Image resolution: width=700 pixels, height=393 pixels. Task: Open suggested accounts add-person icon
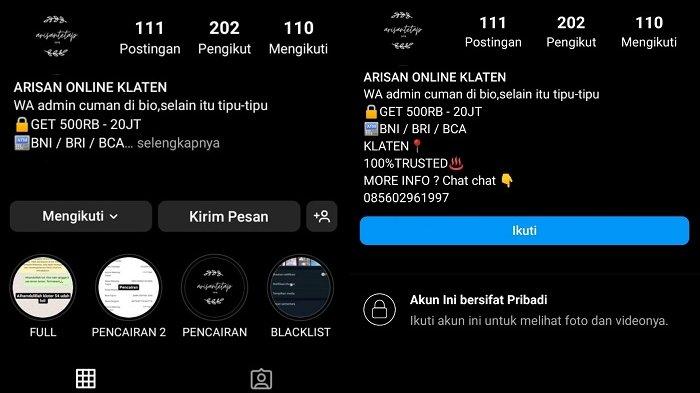321,216
